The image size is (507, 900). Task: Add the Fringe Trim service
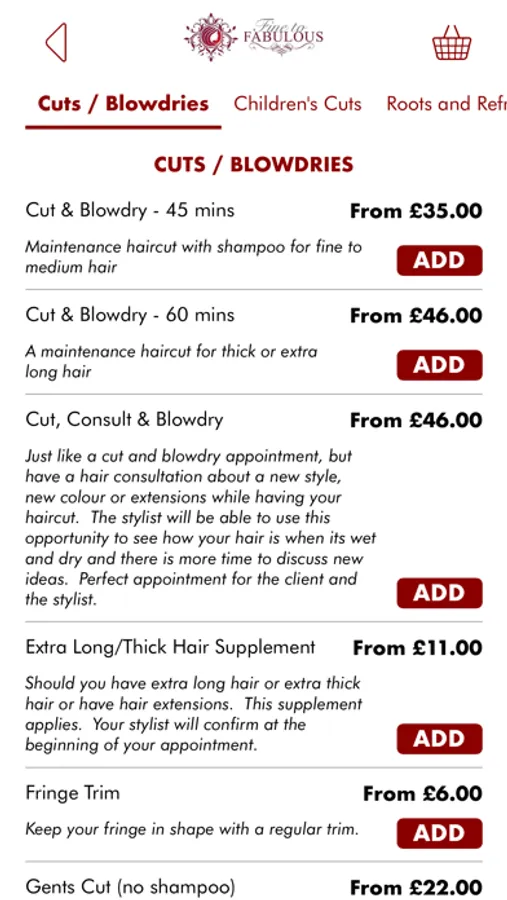[x=440, y=833]
